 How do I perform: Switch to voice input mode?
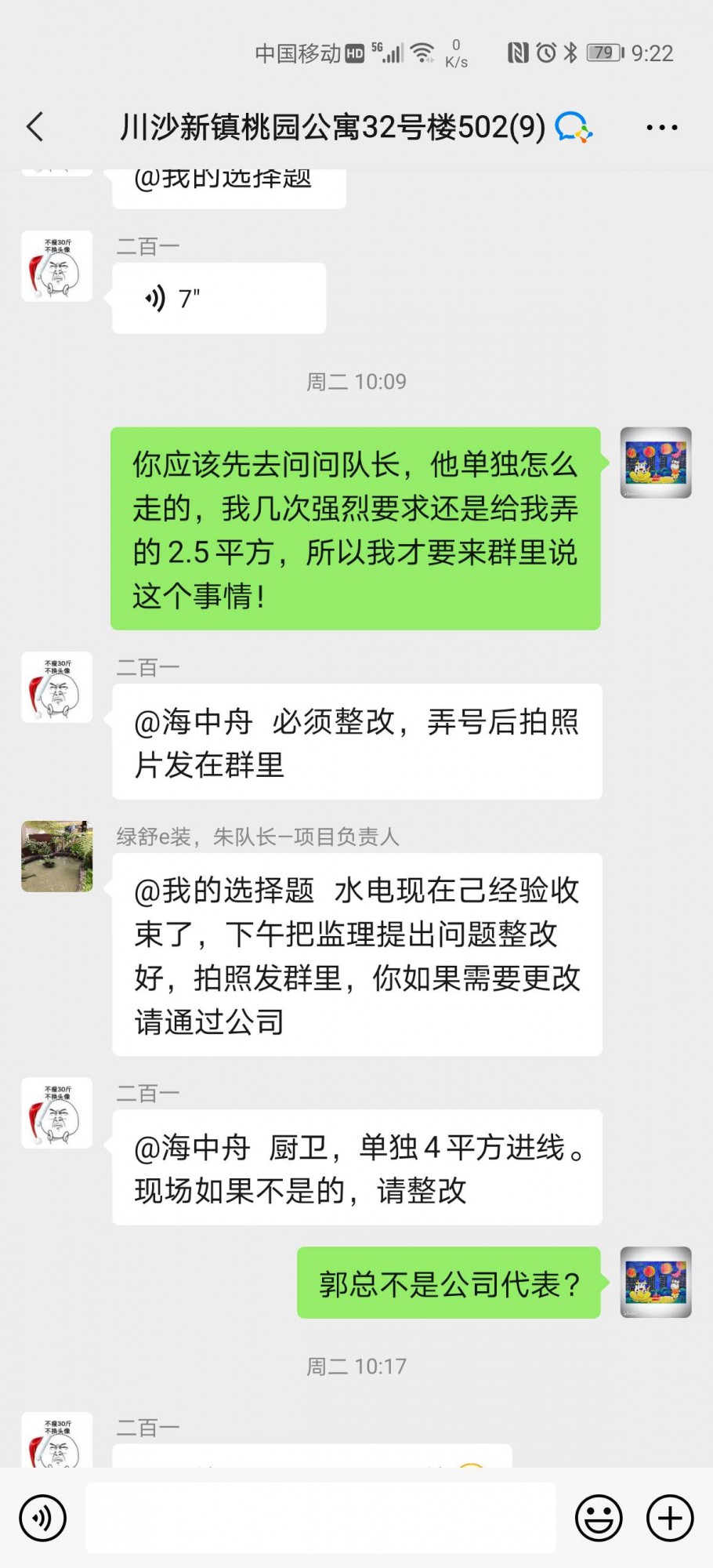[x=43, y=1518]
